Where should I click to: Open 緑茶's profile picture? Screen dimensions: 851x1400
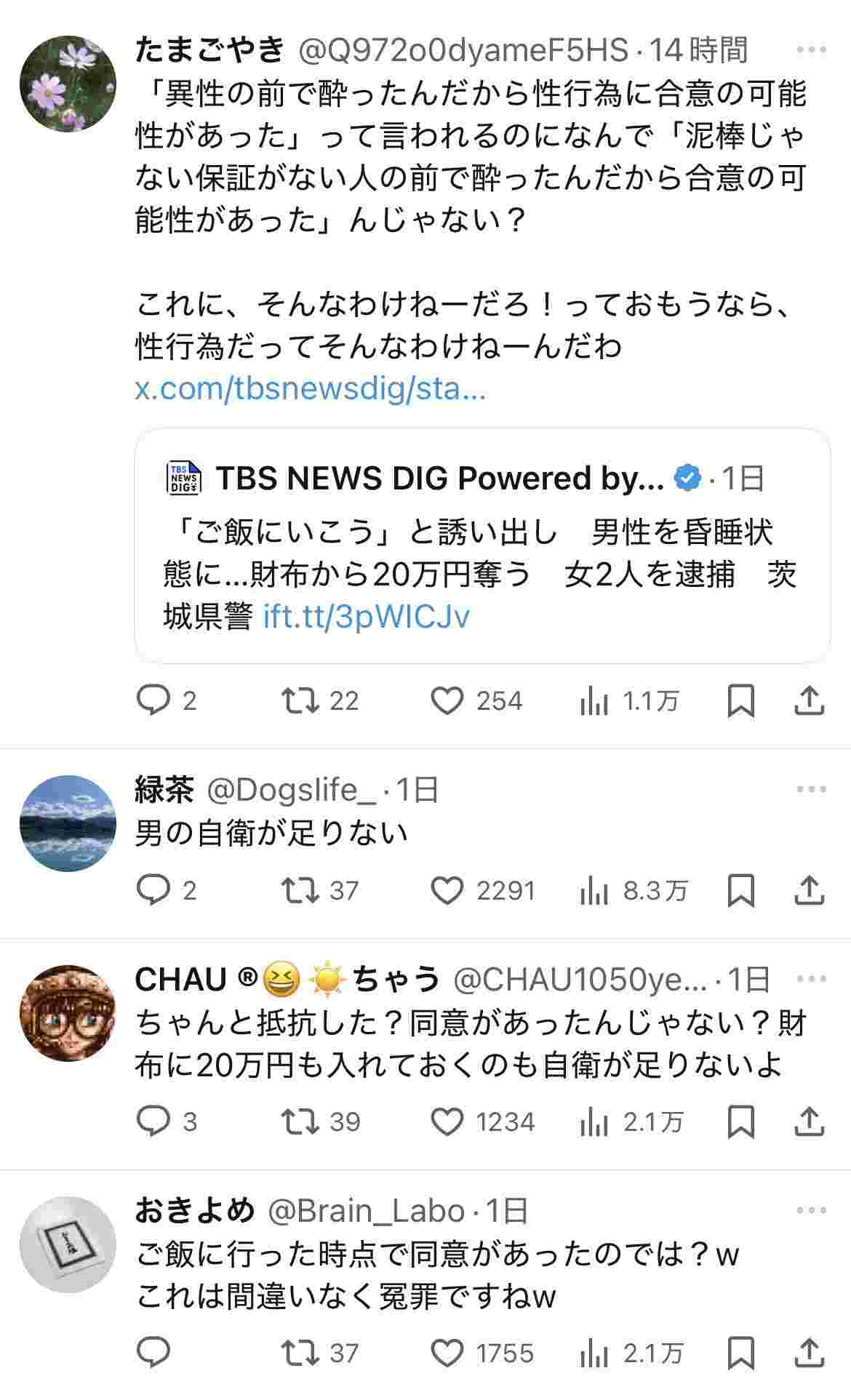tap(68, 823)
